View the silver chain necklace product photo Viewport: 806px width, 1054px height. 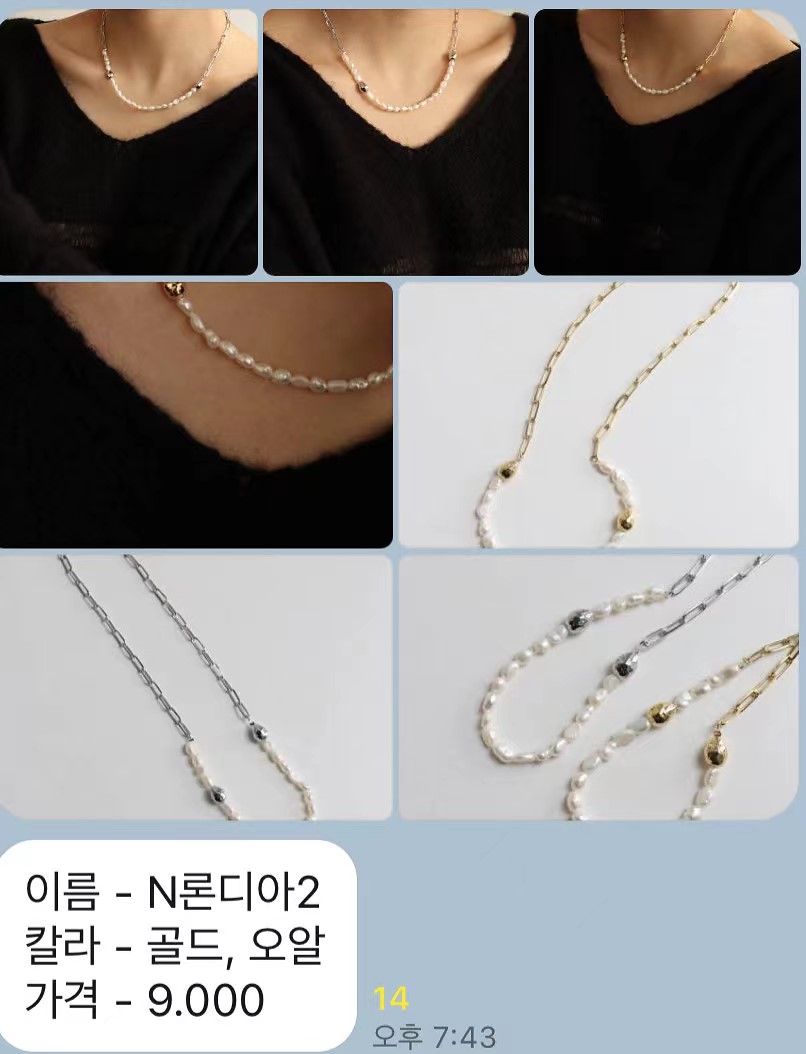click(x=195, y=690)
